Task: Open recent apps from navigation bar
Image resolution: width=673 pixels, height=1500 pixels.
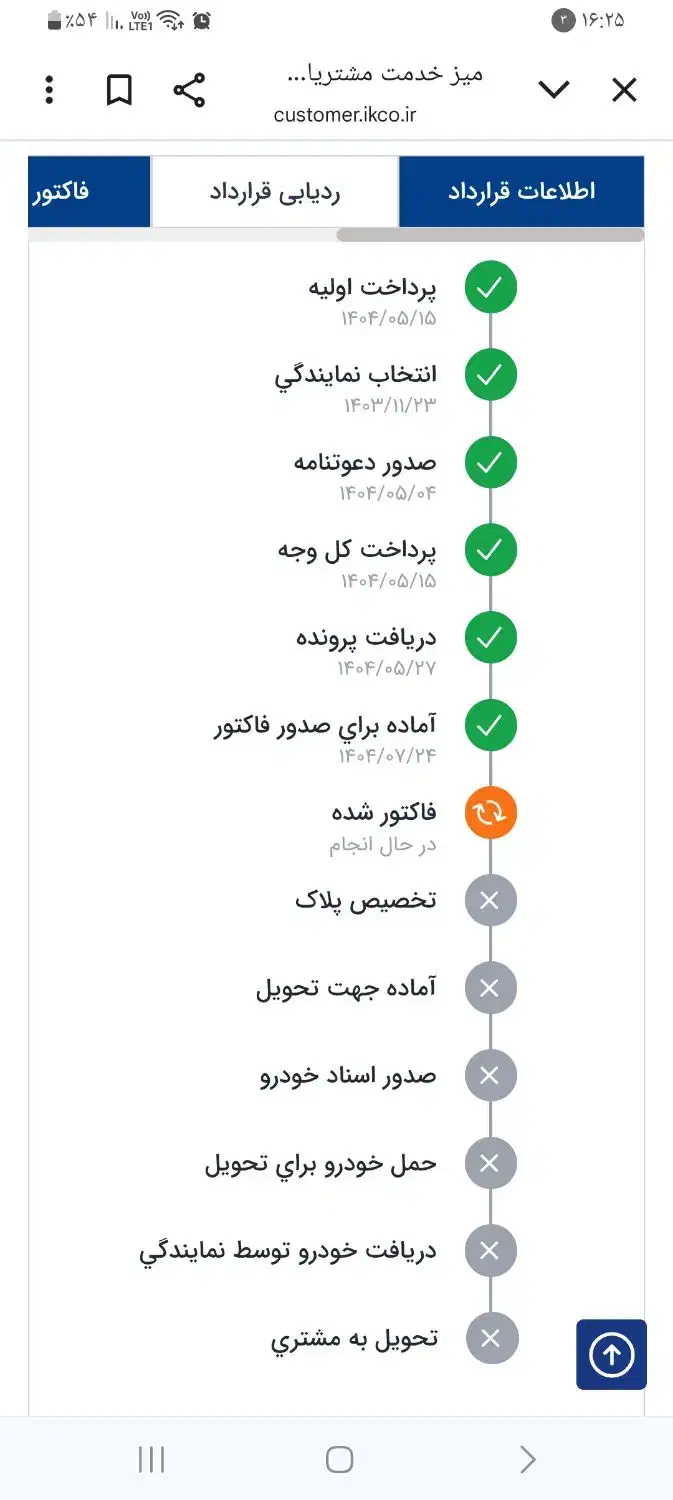Action: coord(151,1460)
